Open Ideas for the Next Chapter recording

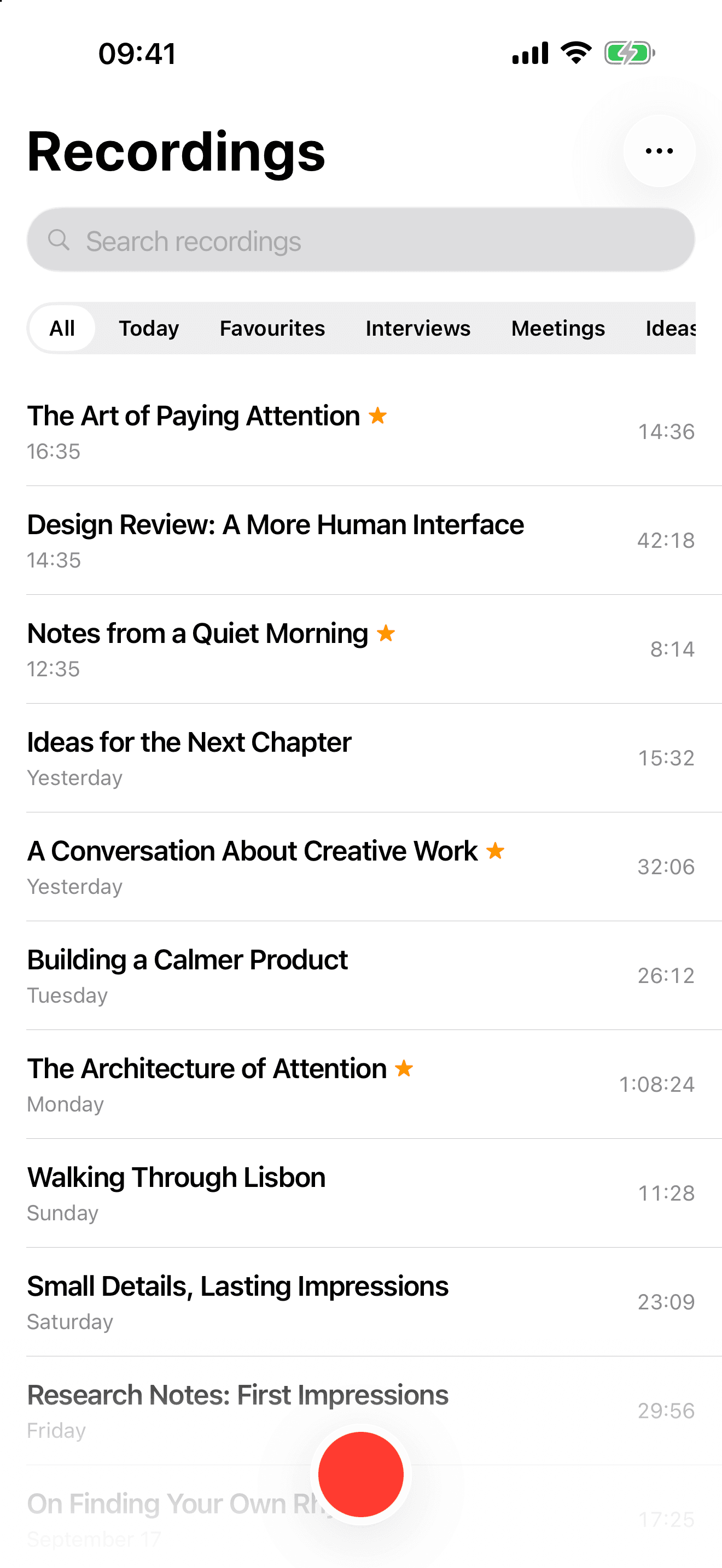[x=360, y=758]
